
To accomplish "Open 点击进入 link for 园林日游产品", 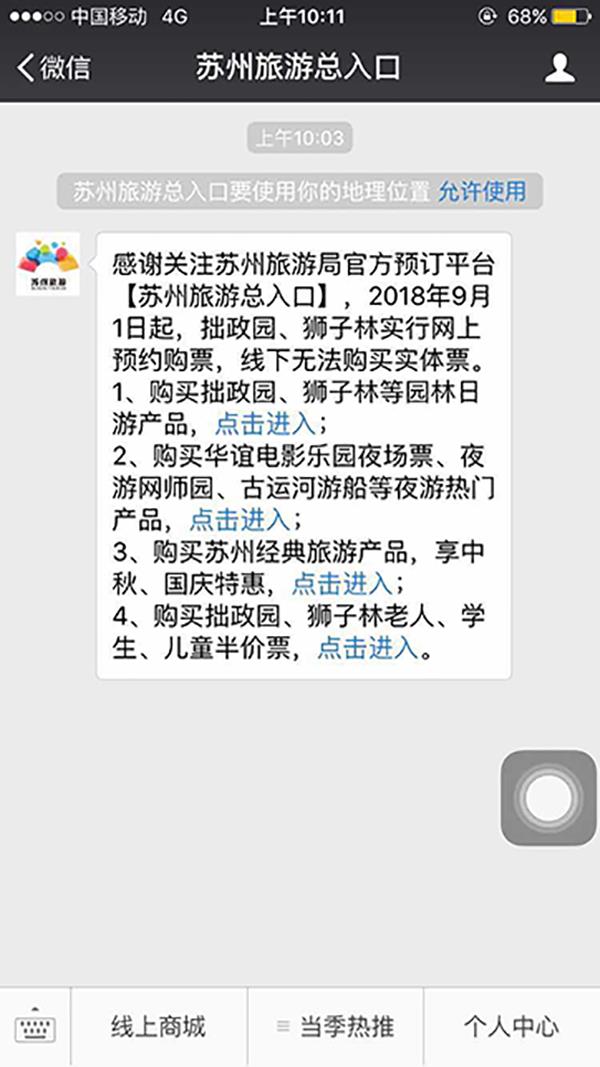I will [265, 423].
